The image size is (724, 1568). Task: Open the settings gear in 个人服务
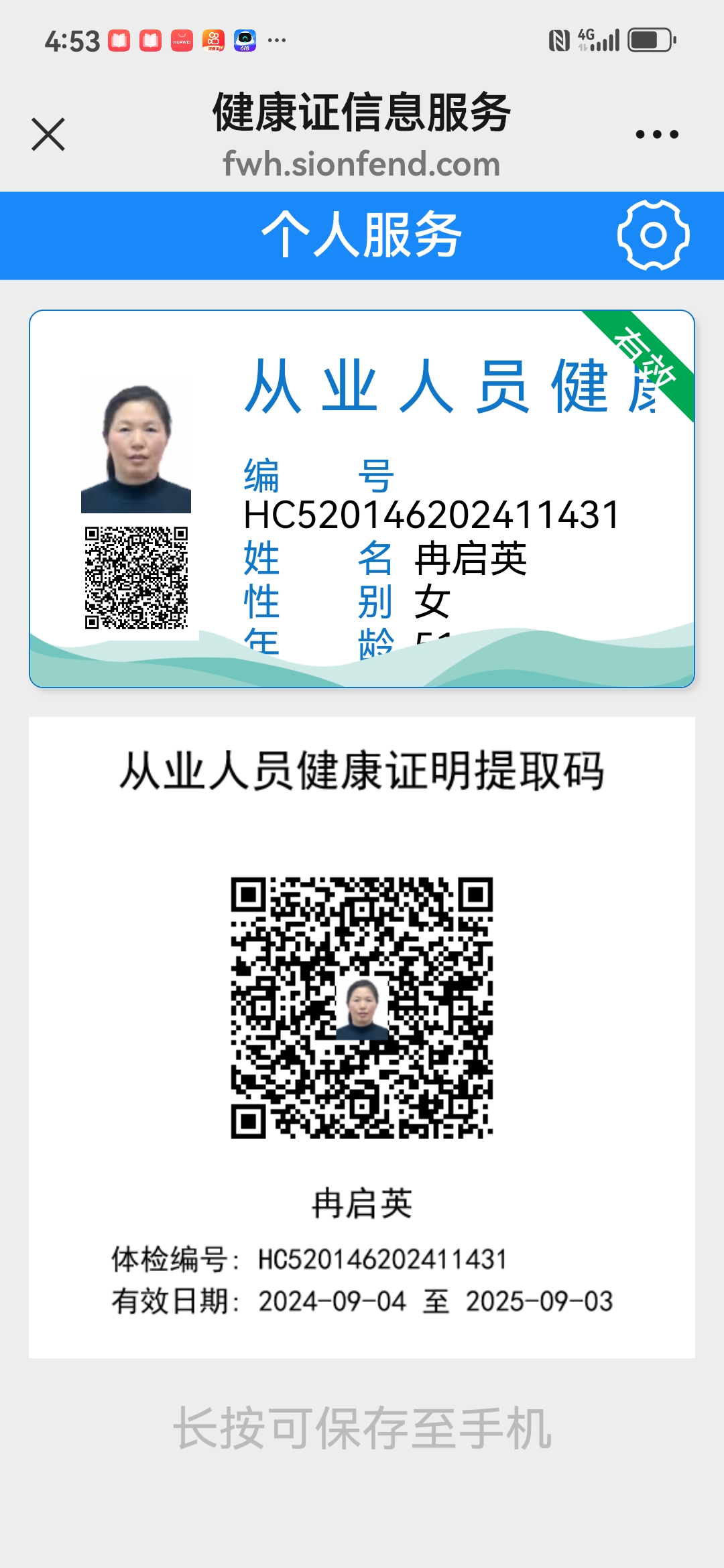coord(653,235)
